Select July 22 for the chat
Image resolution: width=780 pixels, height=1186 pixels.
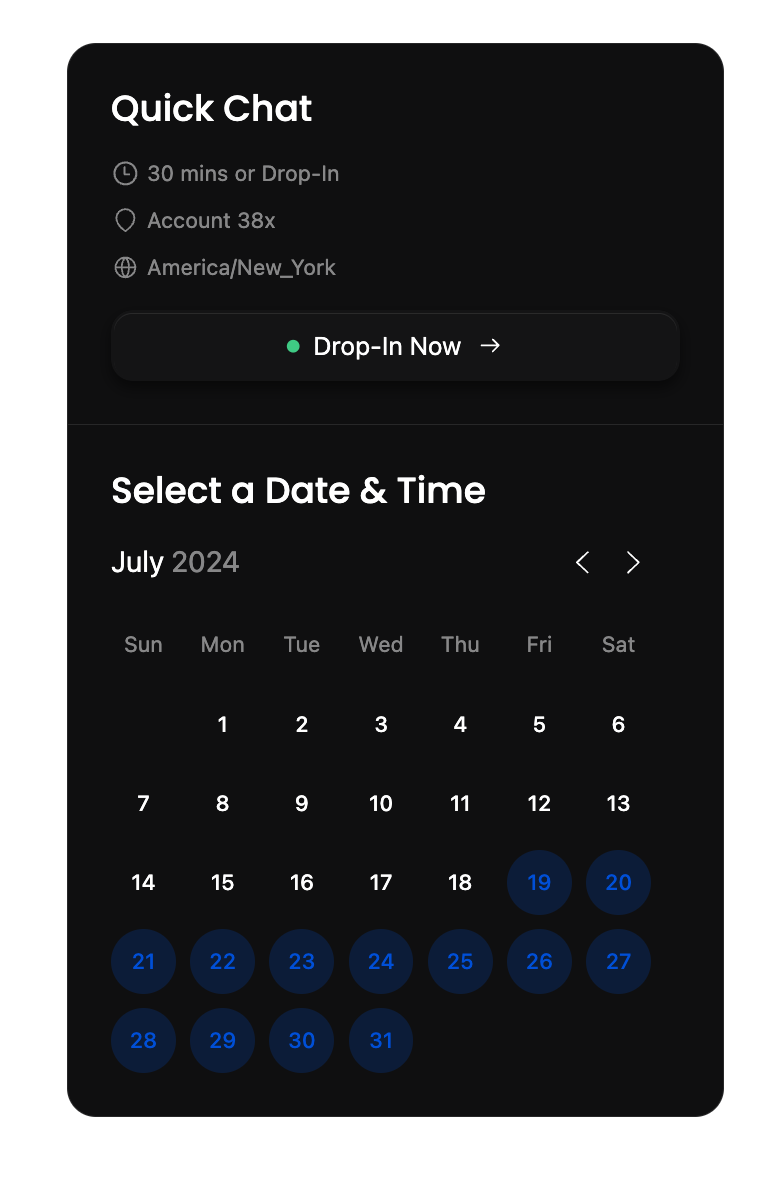point(222,961)
